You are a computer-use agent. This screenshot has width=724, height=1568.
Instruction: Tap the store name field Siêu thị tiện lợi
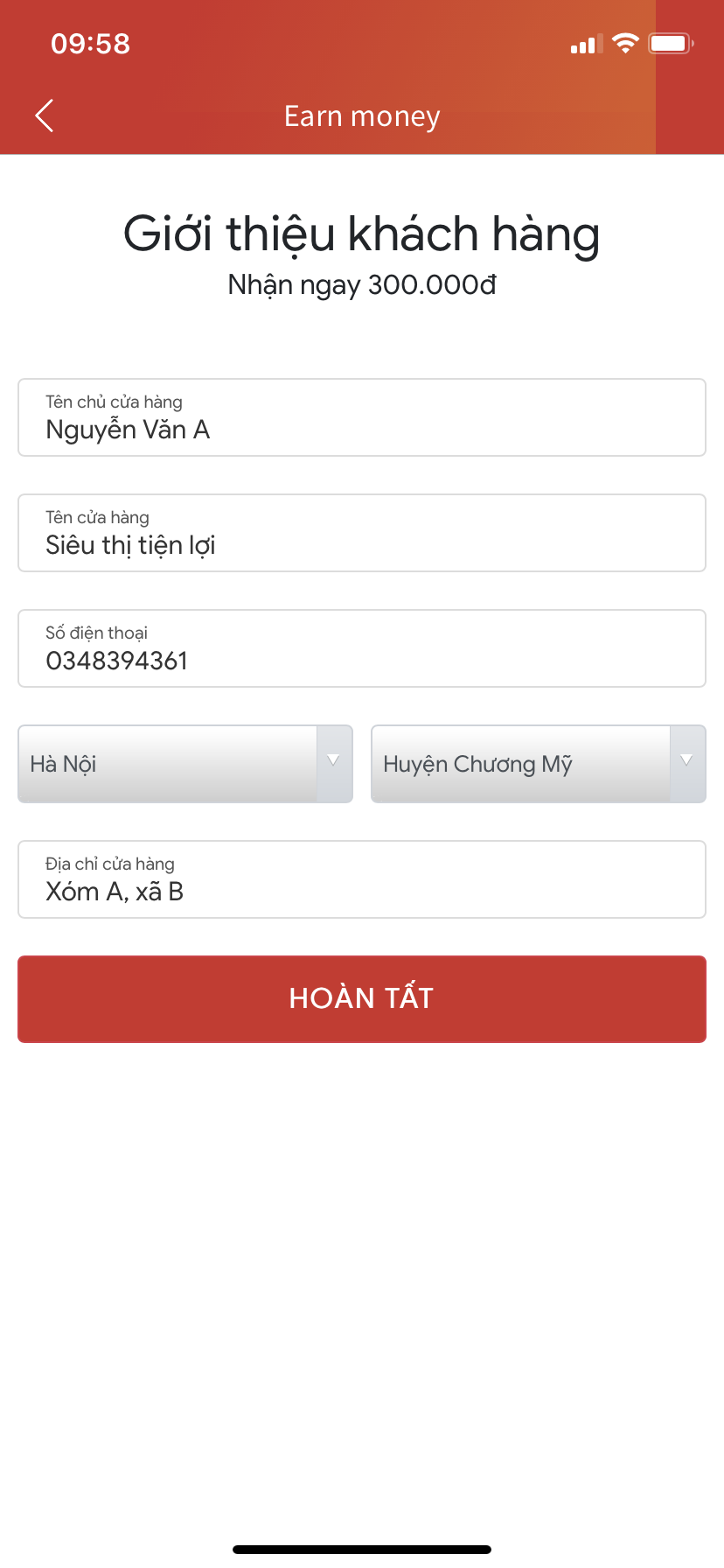coord(362,533)
